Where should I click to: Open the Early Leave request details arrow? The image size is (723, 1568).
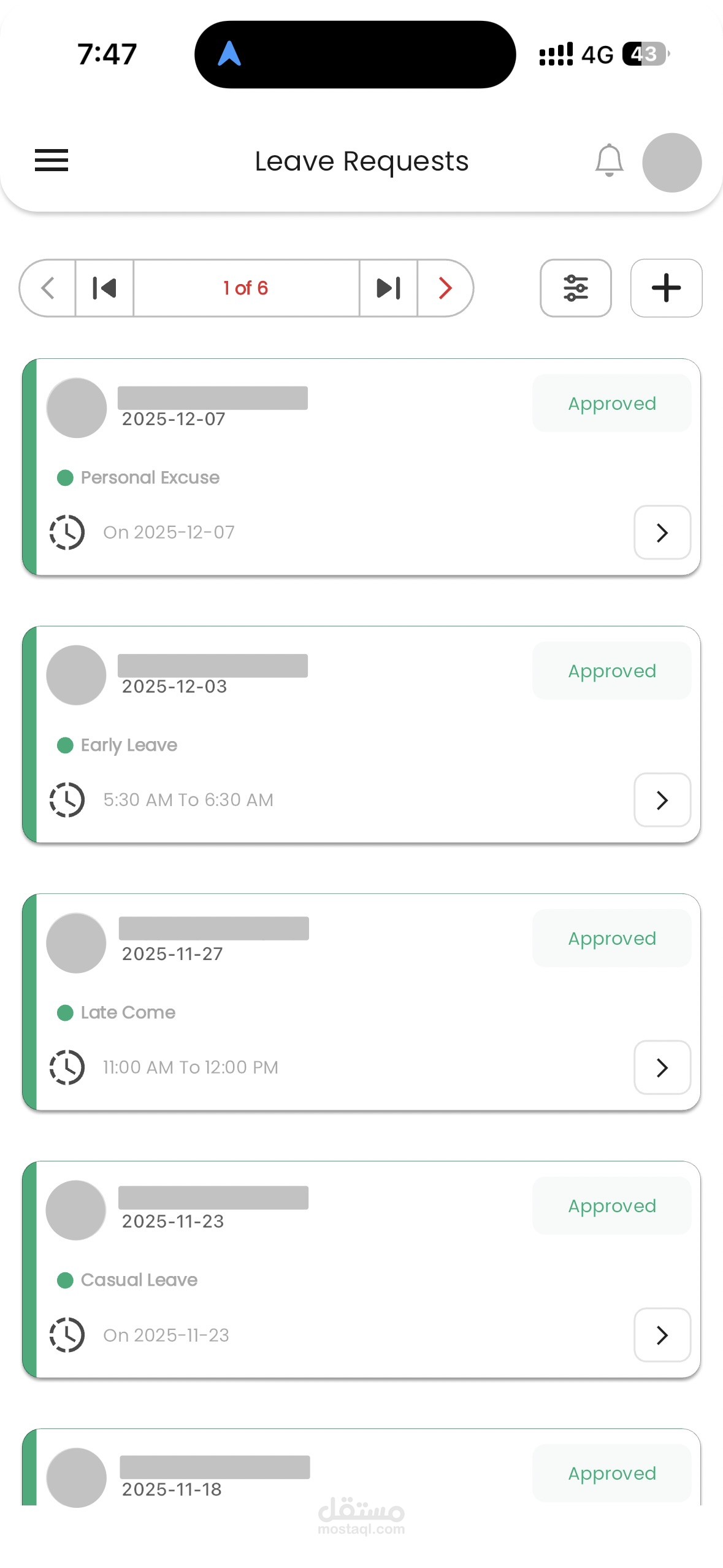click(x=662, y=800)
